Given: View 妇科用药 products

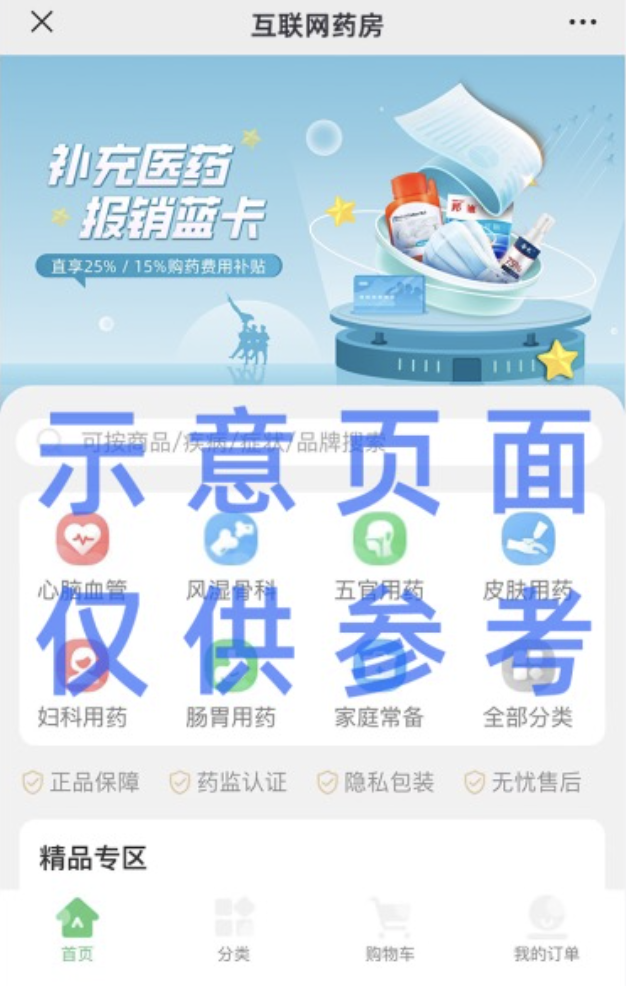Looking at the screenshot, I should [82, 683].
